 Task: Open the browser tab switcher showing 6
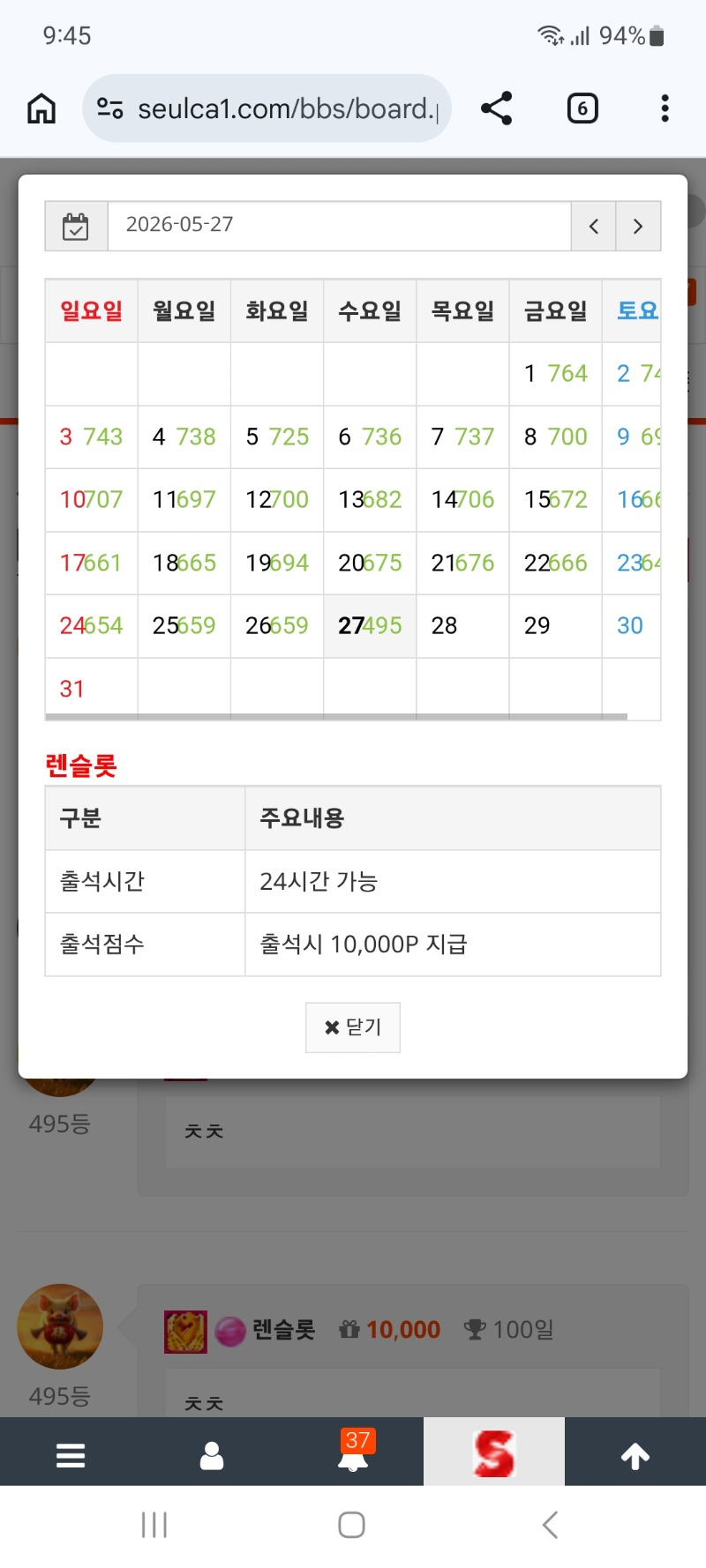[x=582, y=108]
